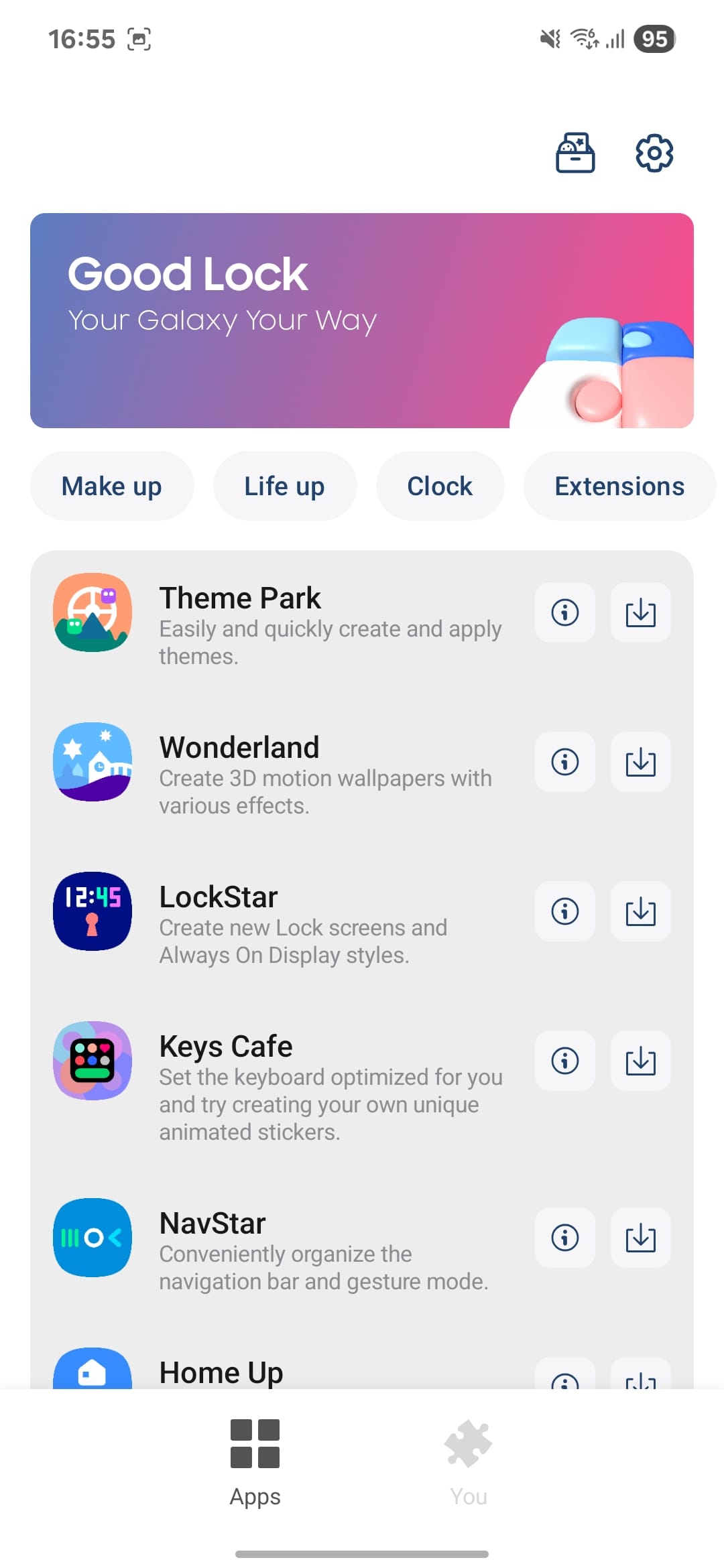View info for Theme Park
724x1568 pixels.
565,612
